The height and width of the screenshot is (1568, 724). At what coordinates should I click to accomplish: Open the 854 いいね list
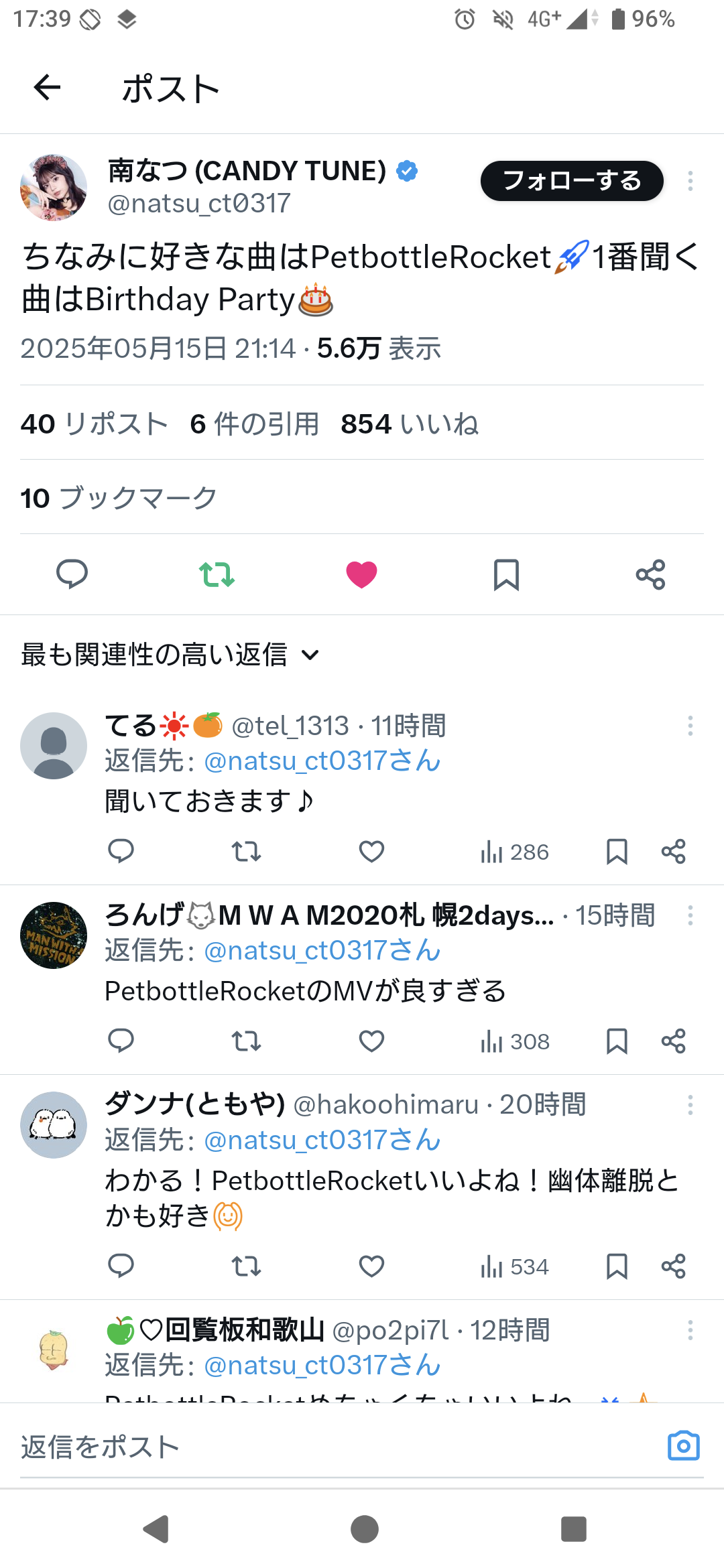pyautogui.click(x=410, y=424)
